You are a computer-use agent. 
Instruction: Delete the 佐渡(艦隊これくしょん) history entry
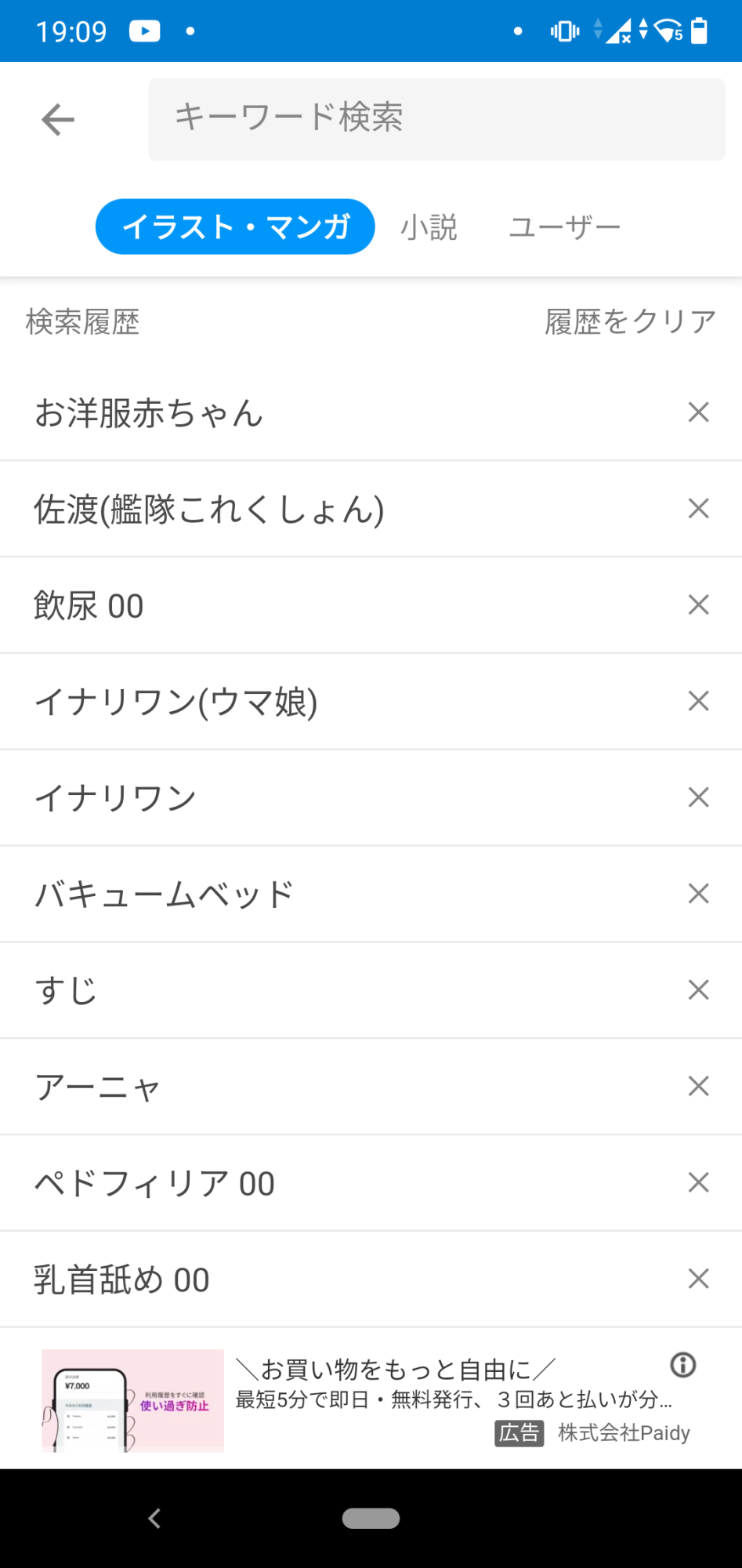pos(698,509)
